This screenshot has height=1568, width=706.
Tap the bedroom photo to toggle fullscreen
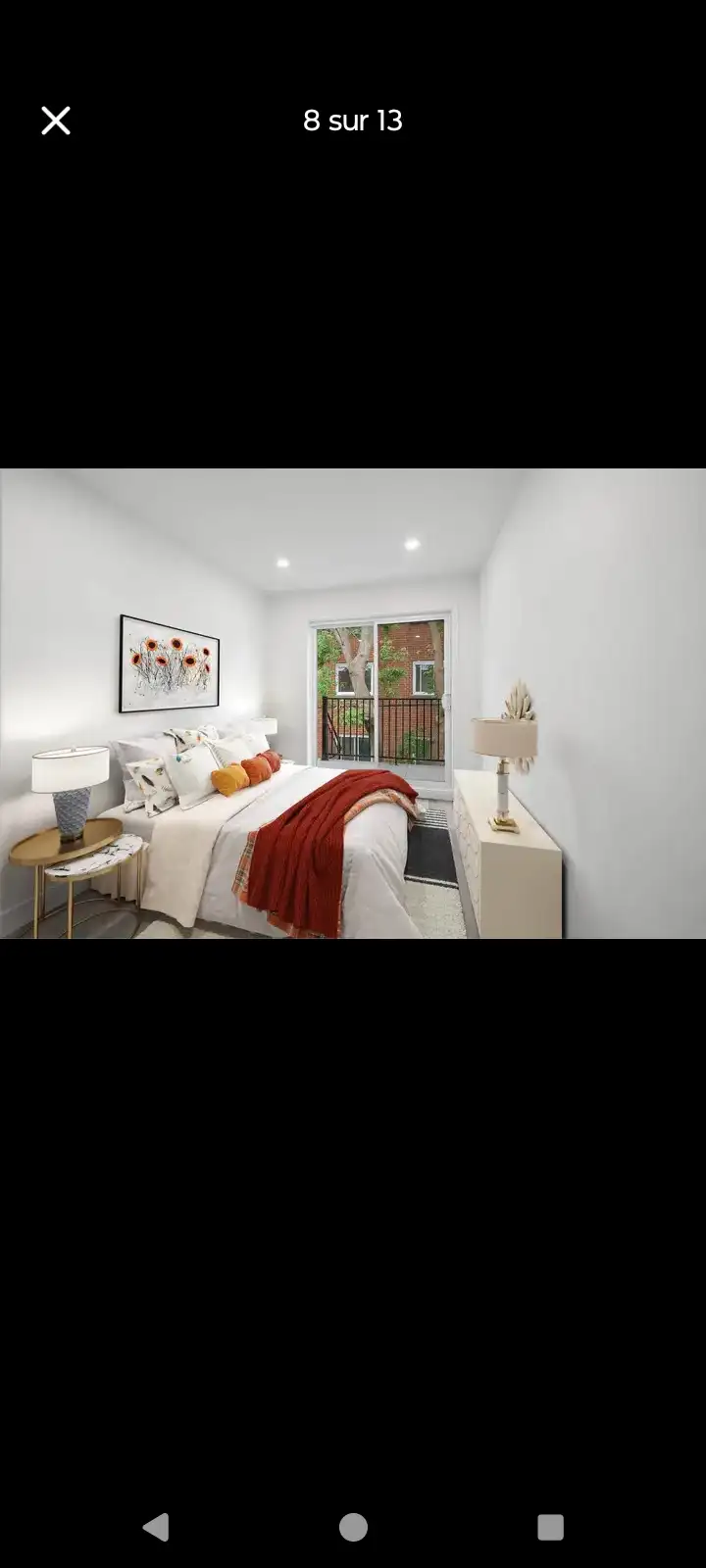click(x=353, y=703)
